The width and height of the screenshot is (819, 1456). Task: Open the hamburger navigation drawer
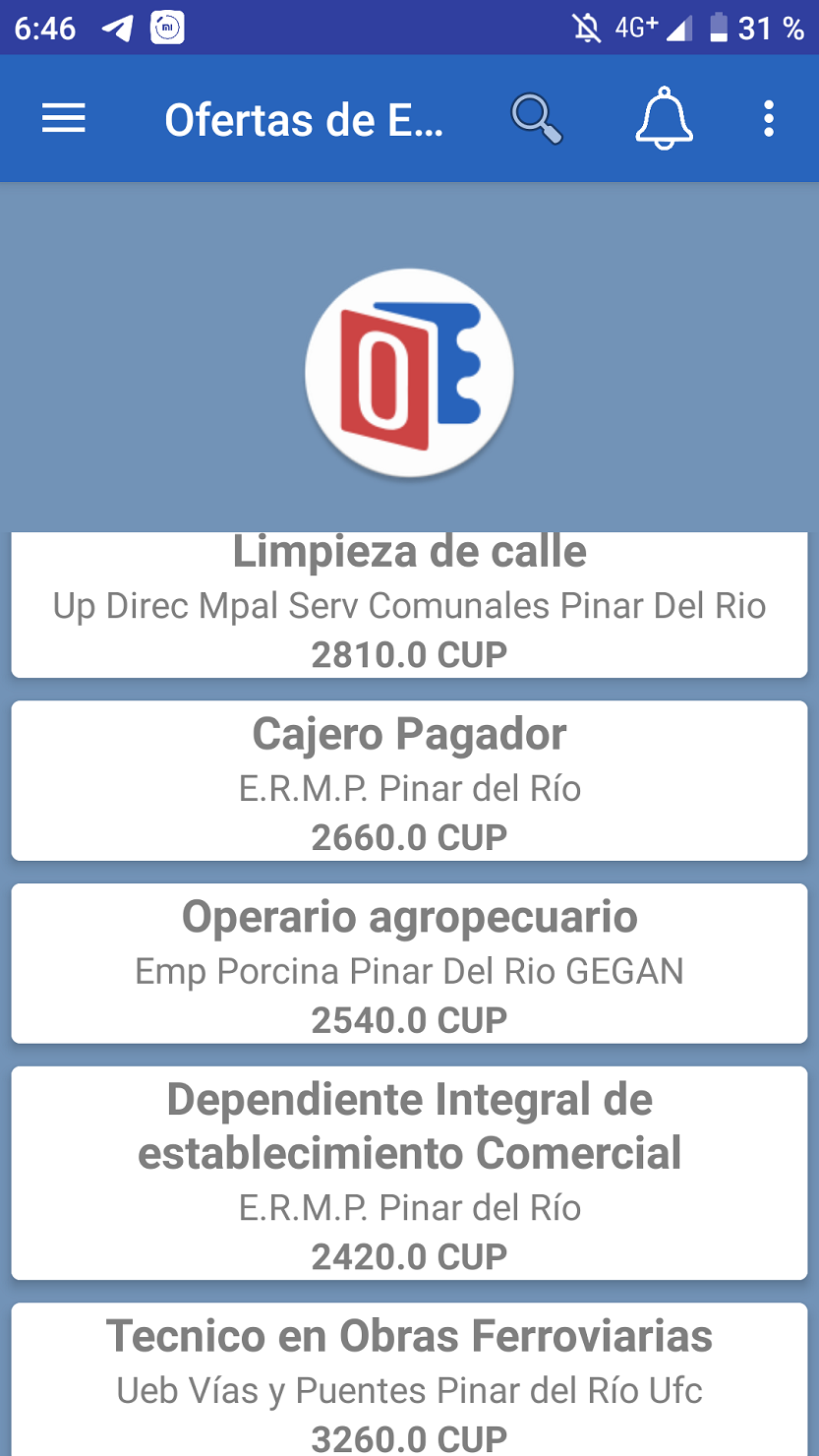(64, 119)
